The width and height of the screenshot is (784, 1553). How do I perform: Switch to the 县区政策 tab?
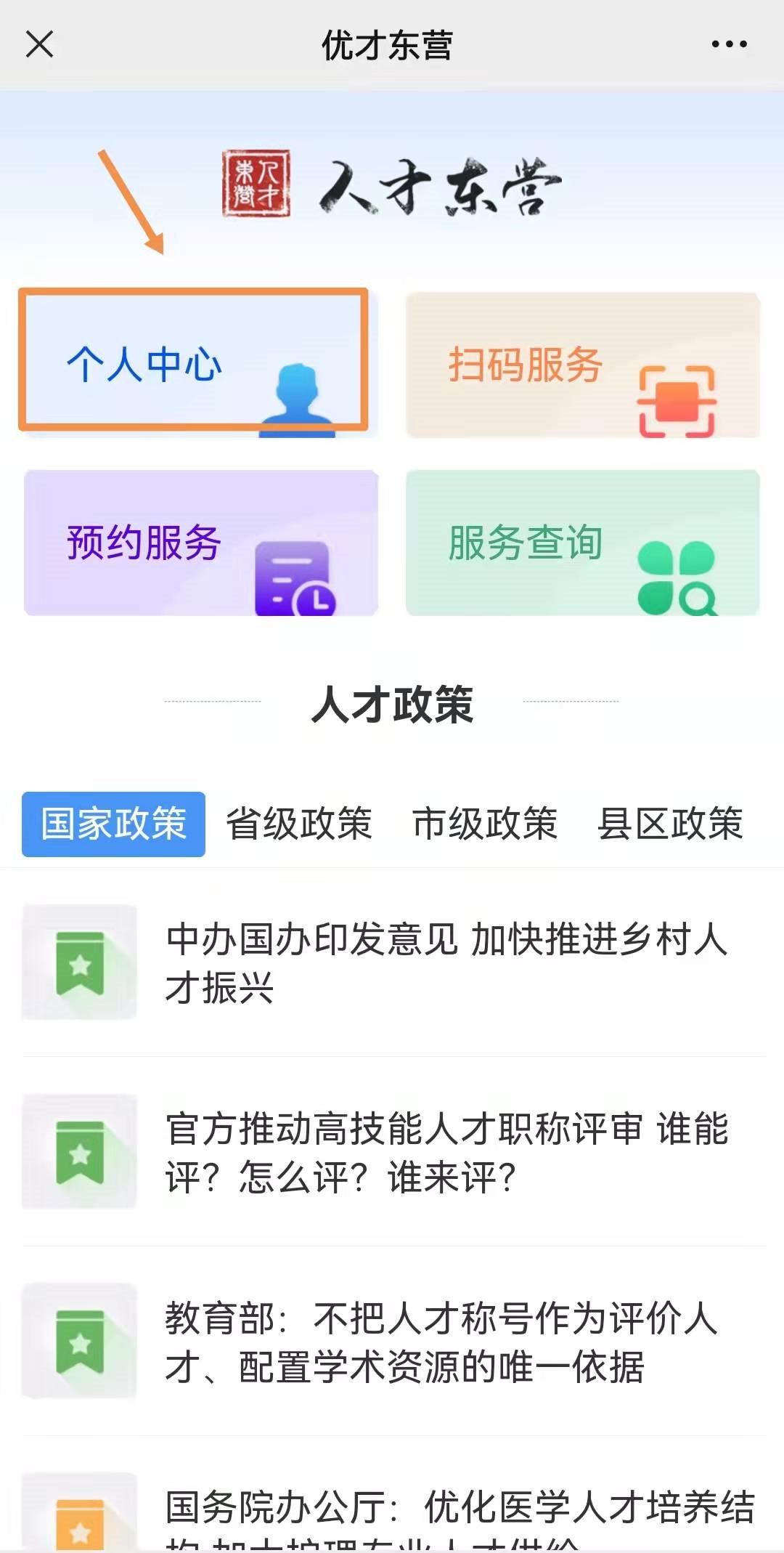tap(670, 824)
